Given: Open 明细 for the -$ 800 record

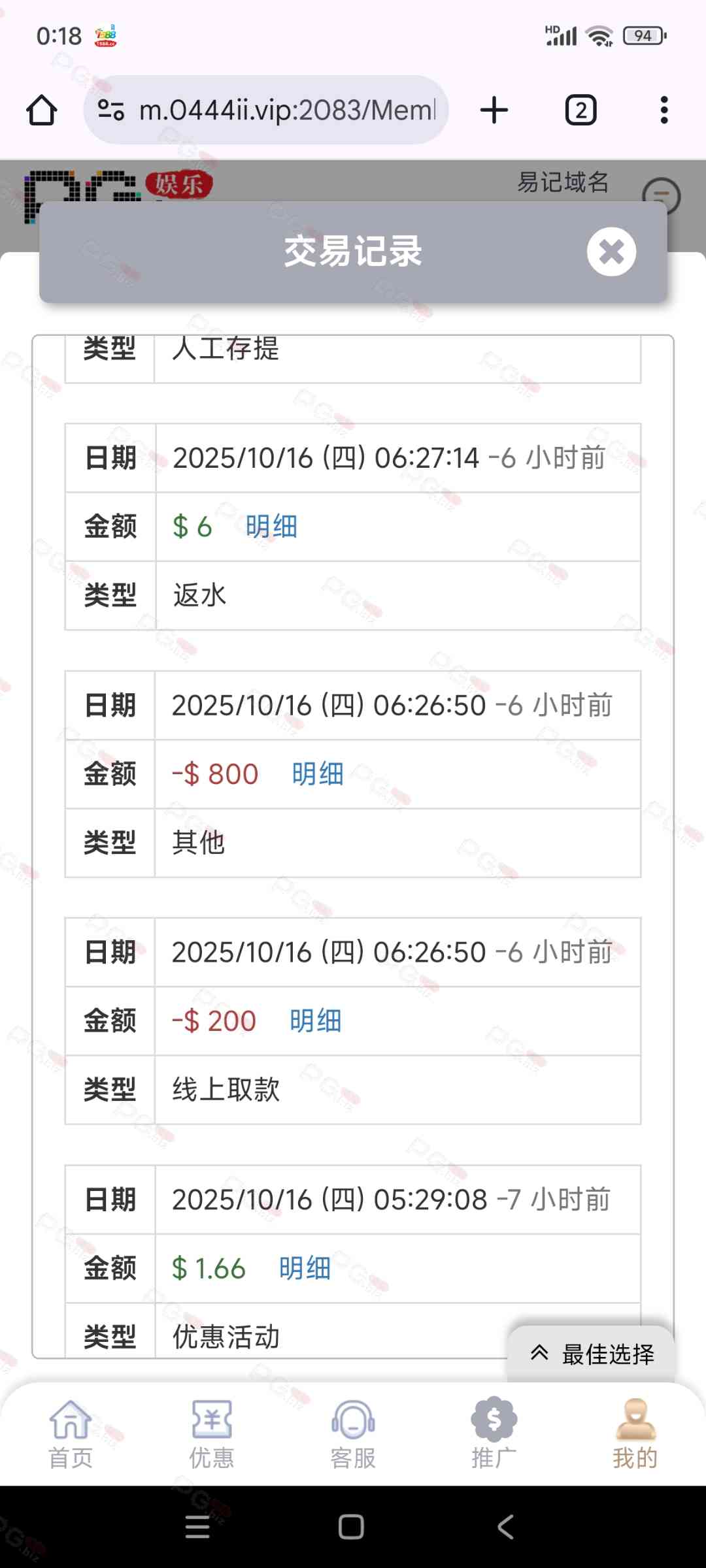Looking at the screenshot, I should [x=318, y=774].
